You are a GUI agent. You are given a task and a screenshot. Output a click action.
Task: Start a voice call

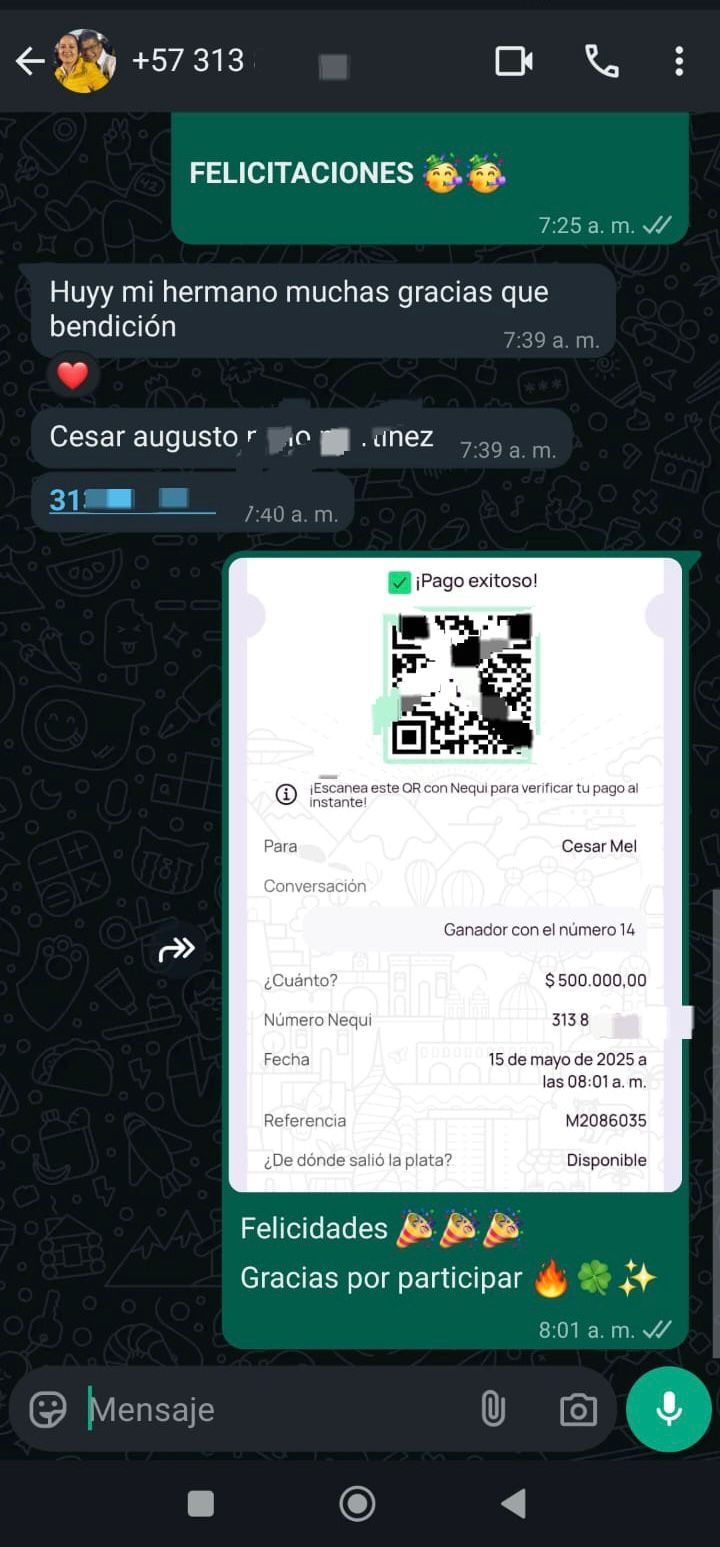coord(601,62)
